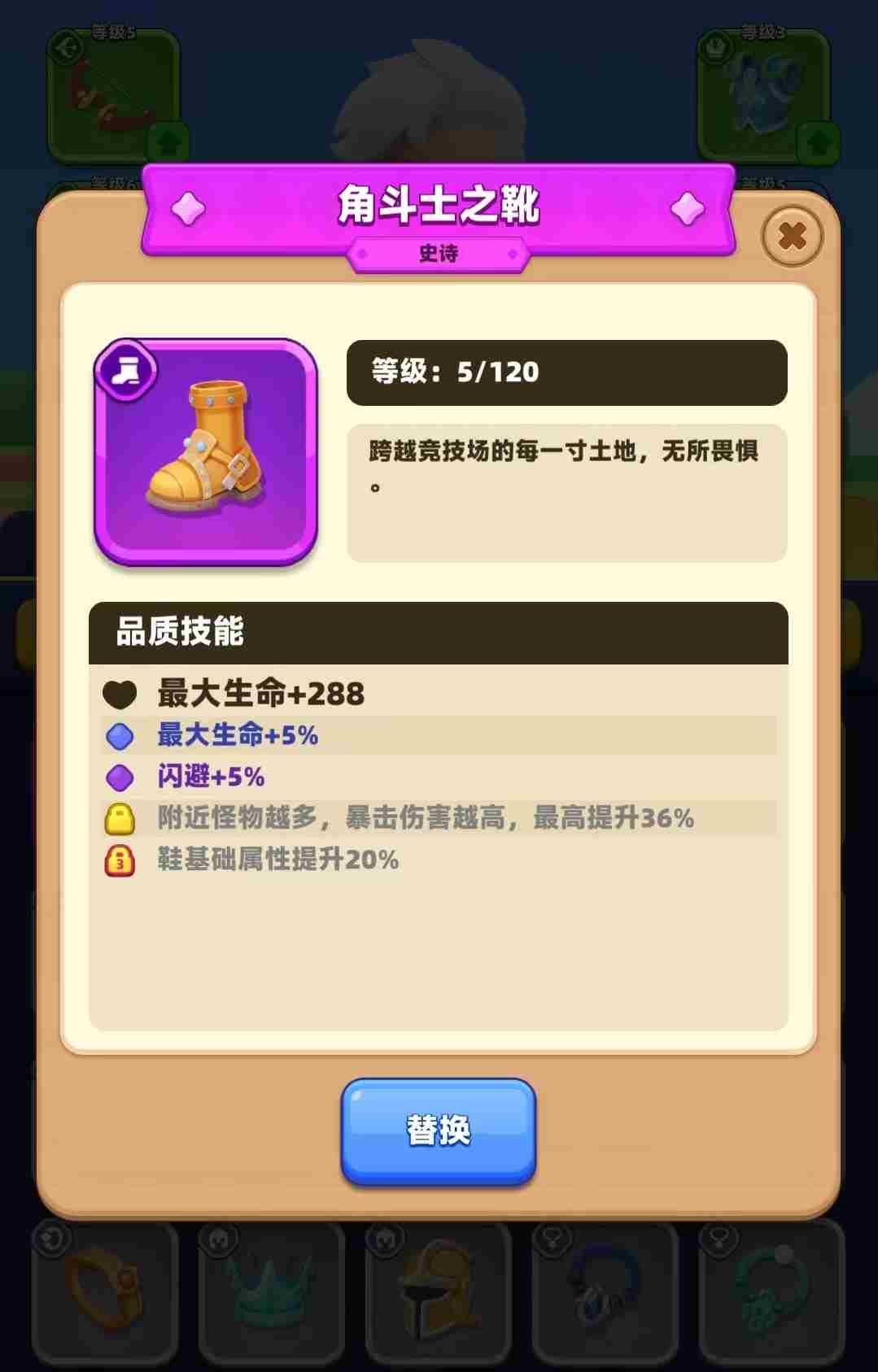Tap the 替换 button to replace equipment
The image size is (878, 1372).
click(438, 1130)
